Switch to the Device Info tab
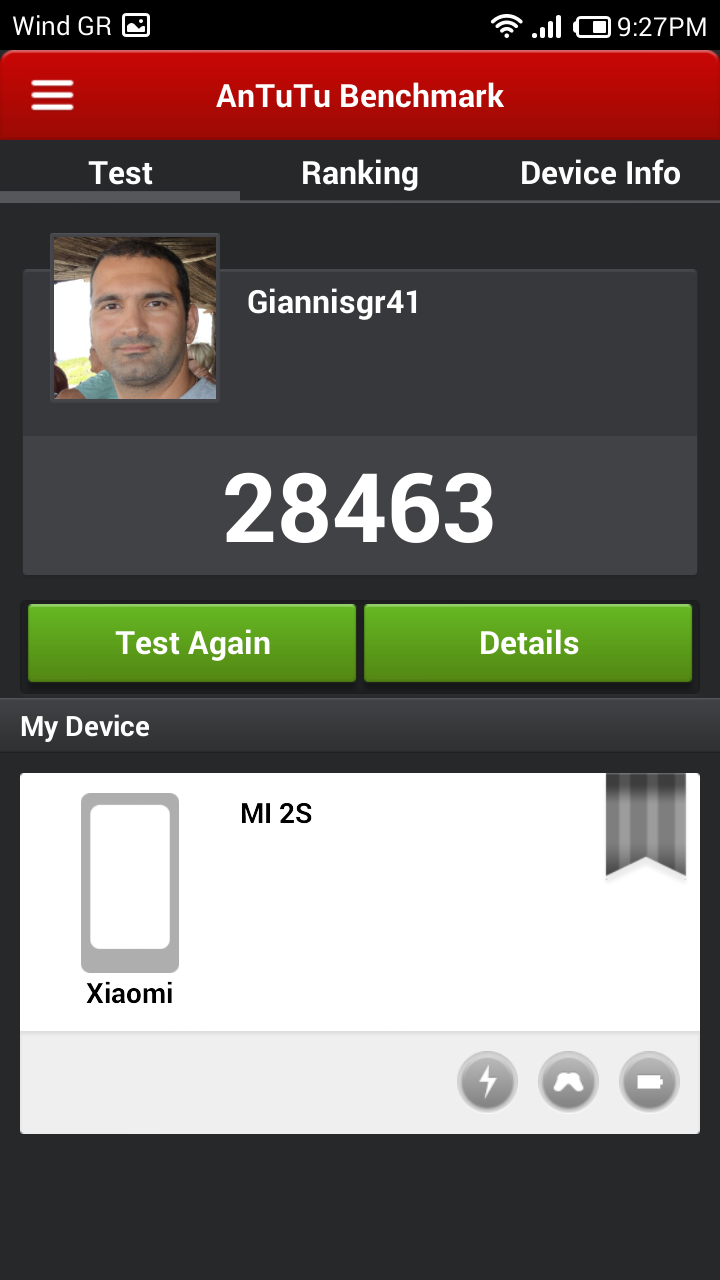This screenshot has width=720, height=1280. pos(600,173)
